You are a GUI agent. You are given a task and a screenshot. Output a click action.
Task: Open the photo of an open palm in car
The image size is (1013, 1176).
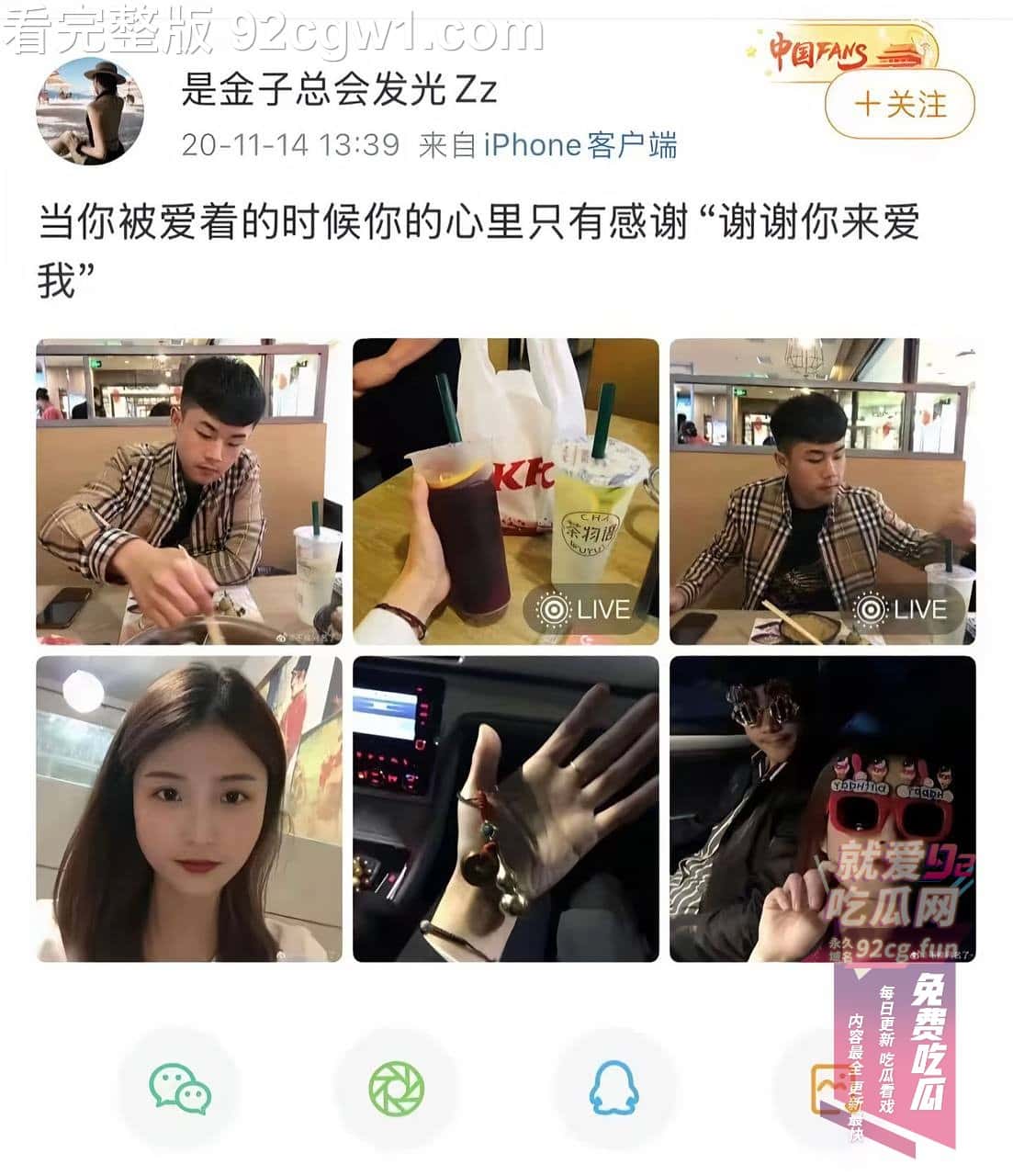tap(505, 808)
